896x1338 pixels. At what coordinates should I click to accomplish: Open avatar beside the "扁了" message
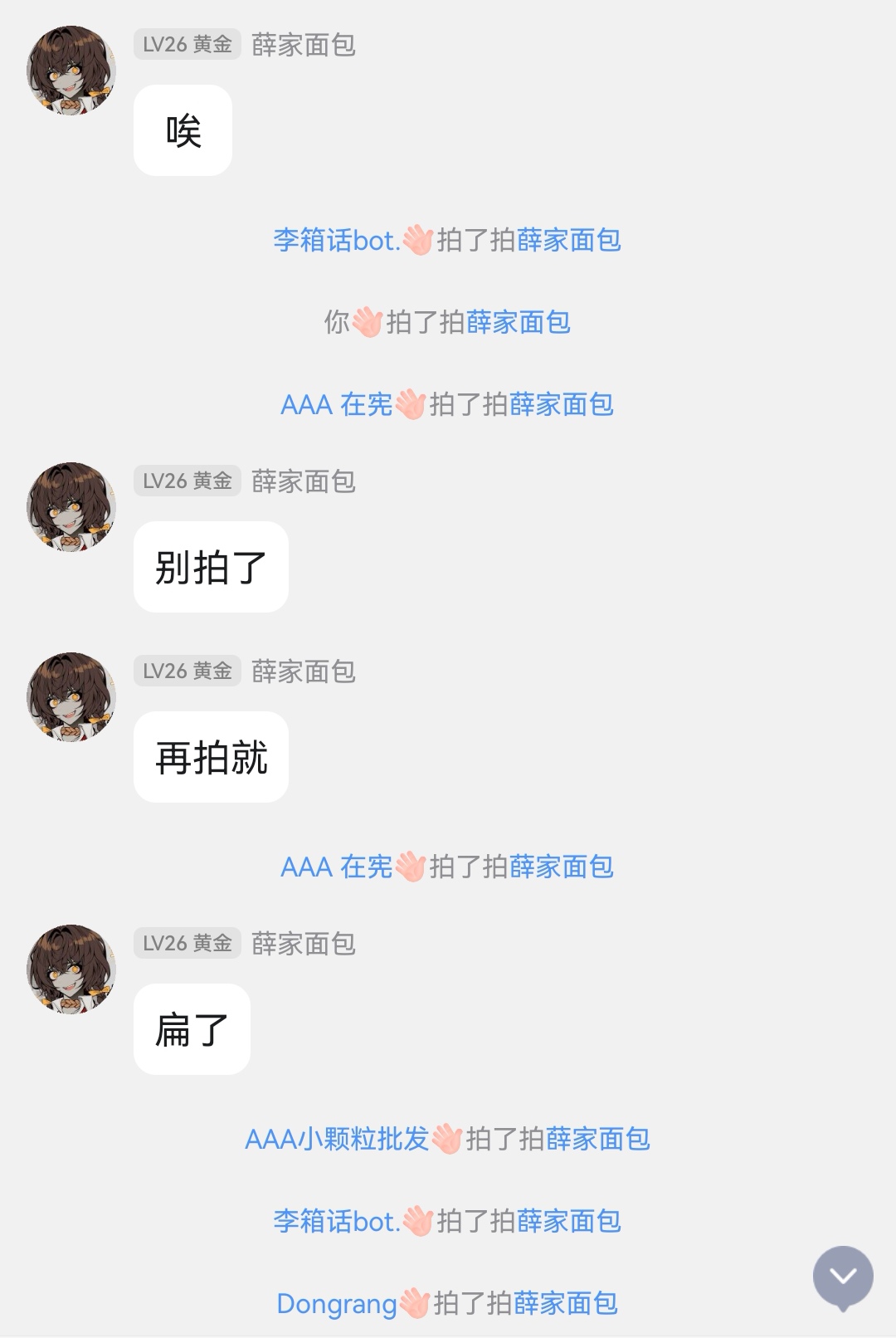pos(71,969)
